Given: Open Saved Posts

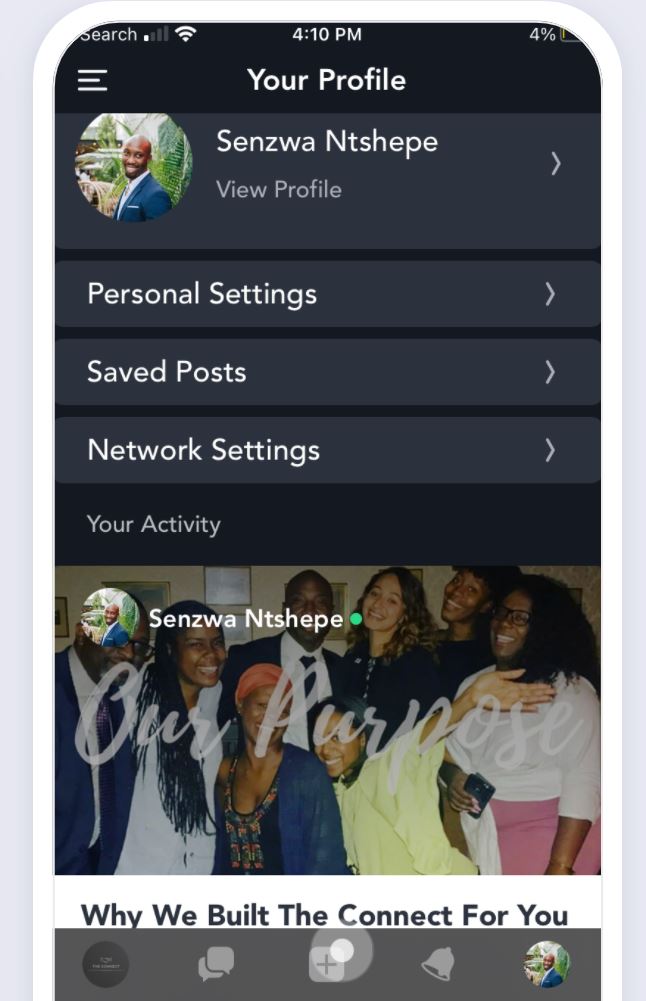Looking at the screenshot, I should [328, 372].
